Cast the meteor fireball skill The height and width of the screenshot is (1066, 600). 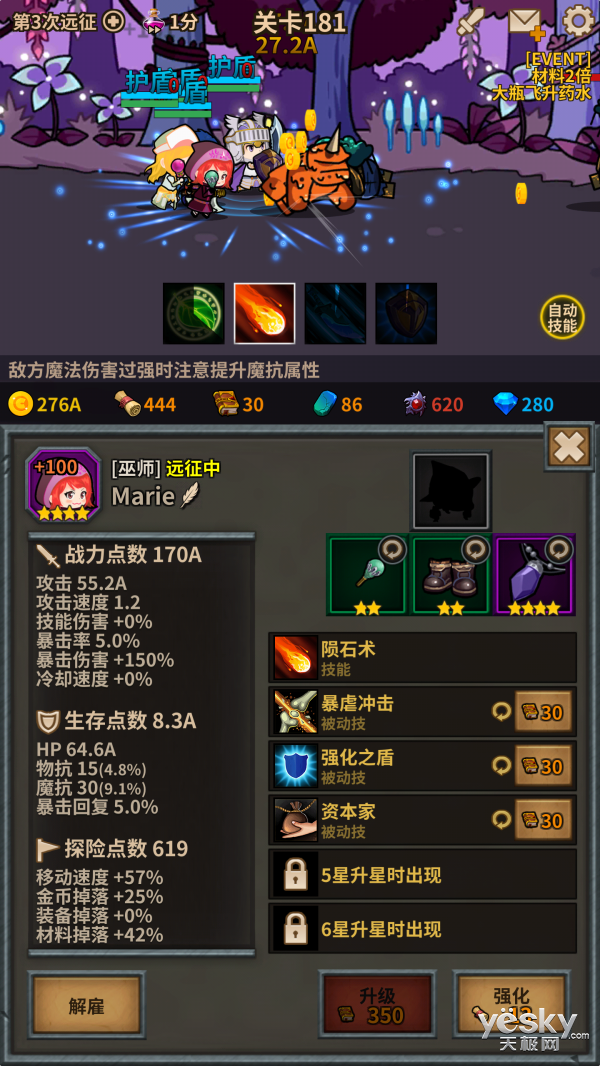coord(264,313)
